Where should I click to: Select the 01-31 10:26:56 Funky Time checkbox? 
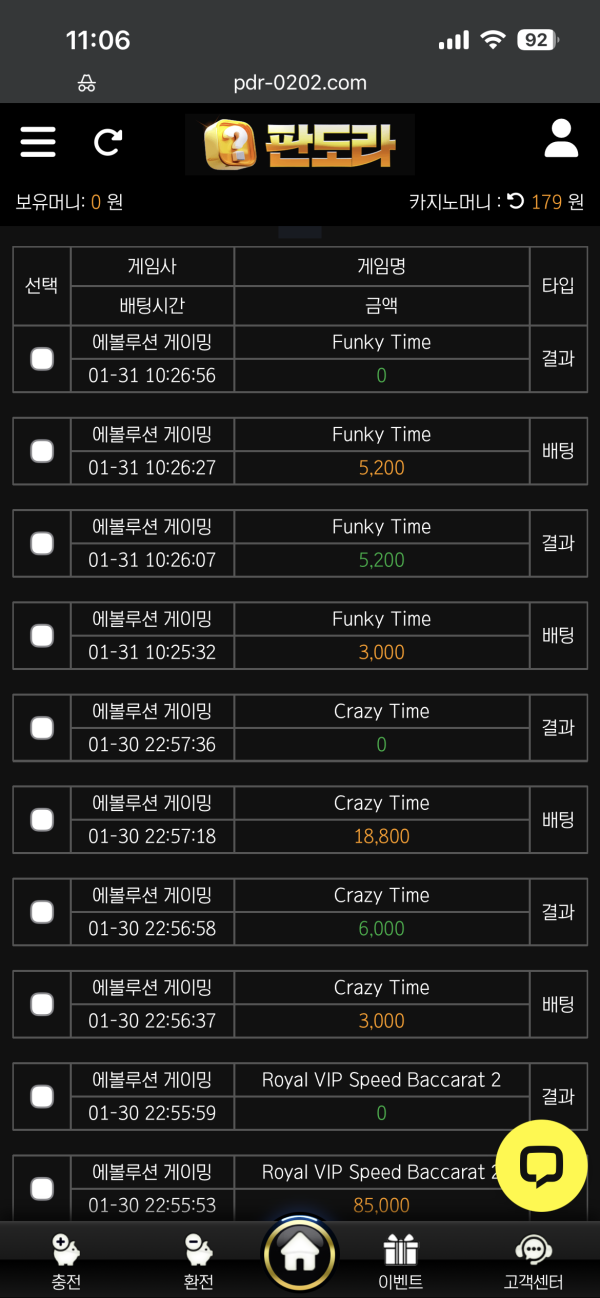coord(42,359)
